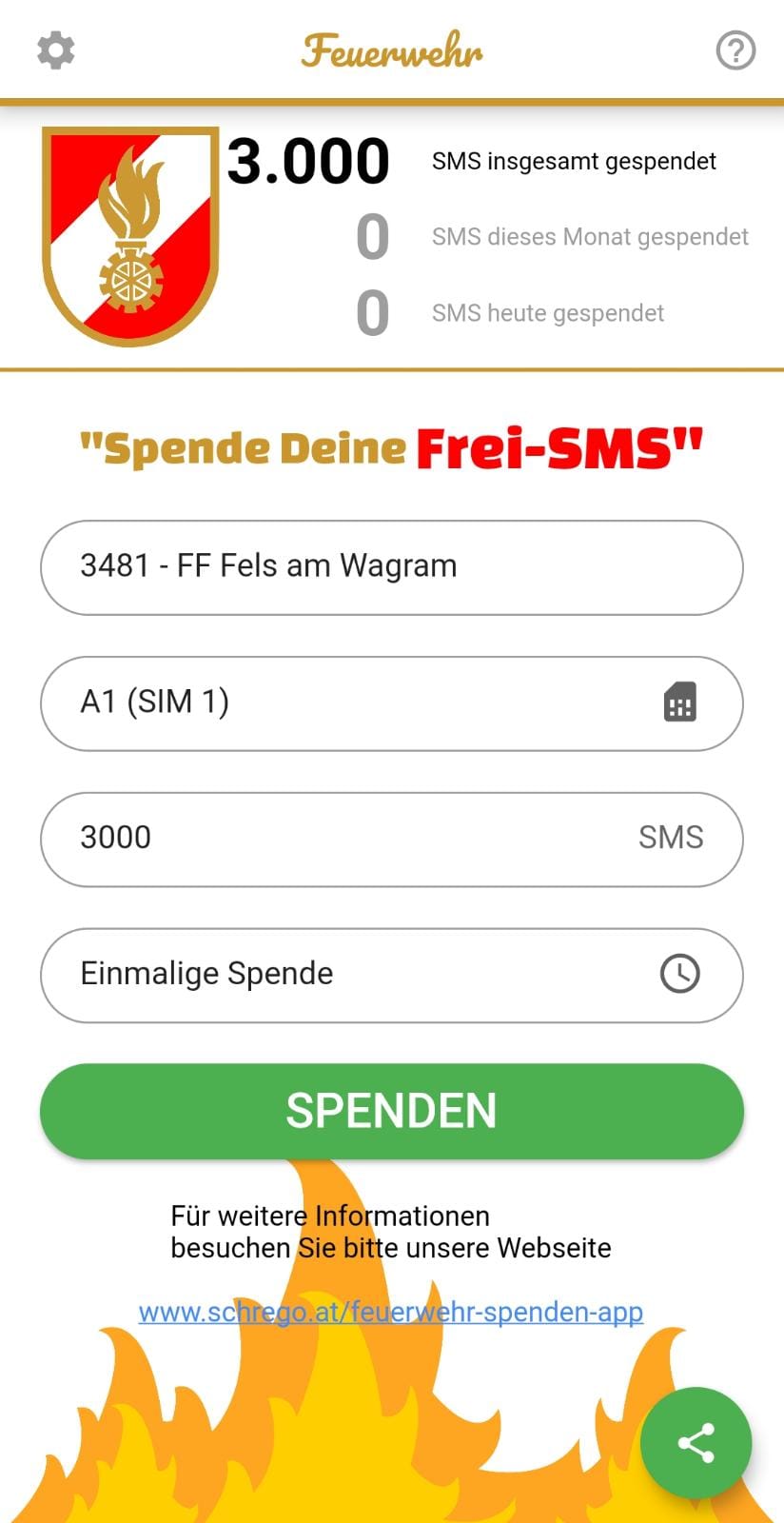Change the Einmalige Spende schedule option
Screen dimensions: 784x1523
[391, 976]
